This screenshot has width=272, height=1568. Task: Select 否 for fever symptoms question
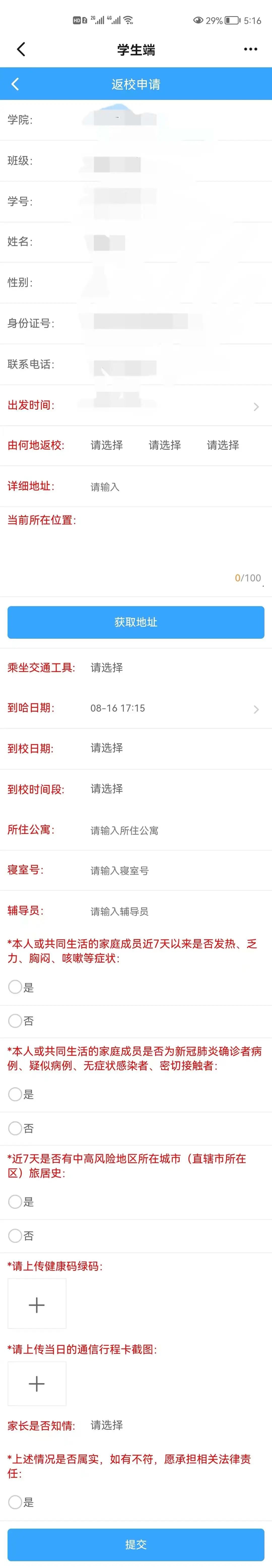(15, 1021)
